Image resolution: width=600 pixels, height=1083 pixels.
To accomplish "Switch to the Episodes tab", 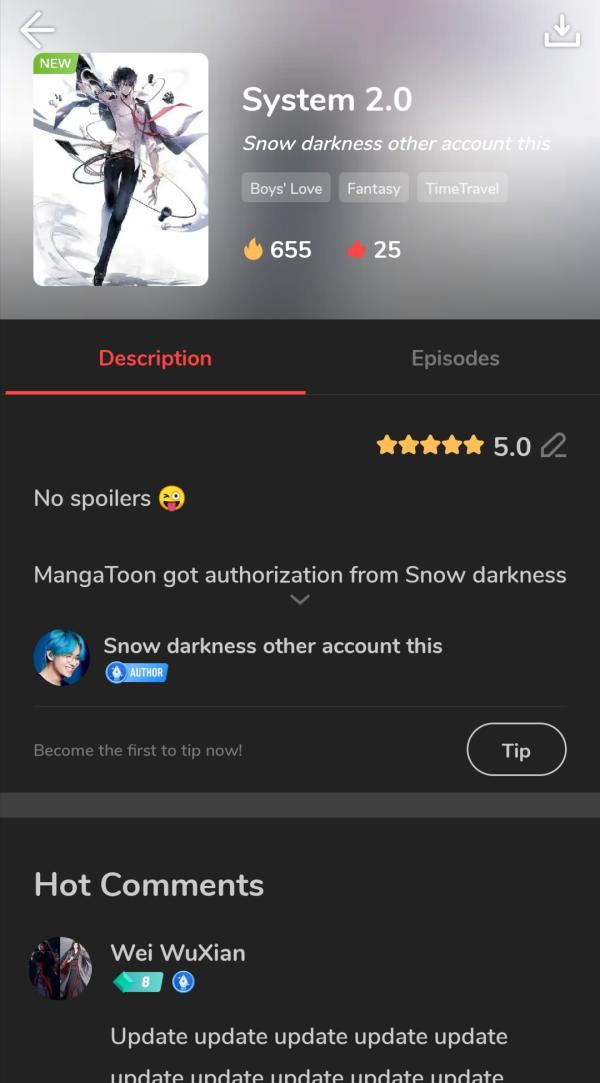I will pyautogui.click(x=455, y=358).
